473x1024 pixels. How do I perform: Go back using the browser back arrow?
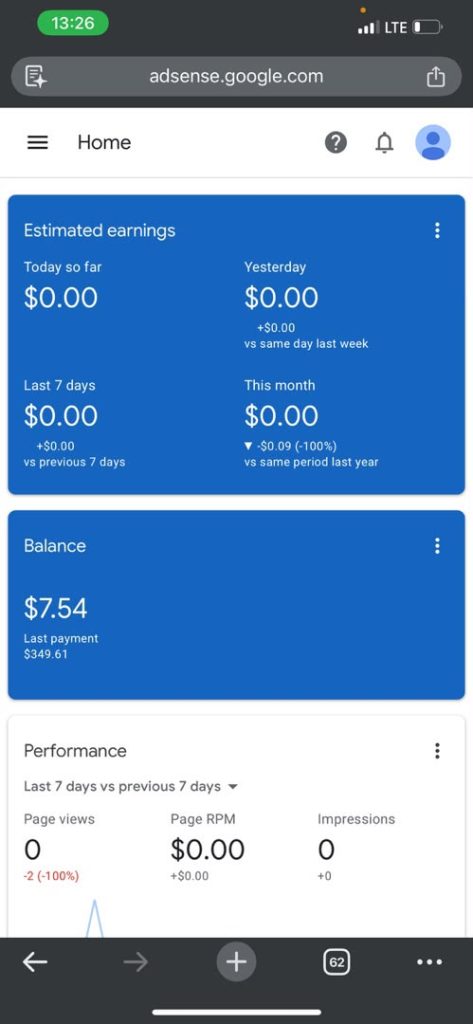pyautogui.click(x=35, y=962)
